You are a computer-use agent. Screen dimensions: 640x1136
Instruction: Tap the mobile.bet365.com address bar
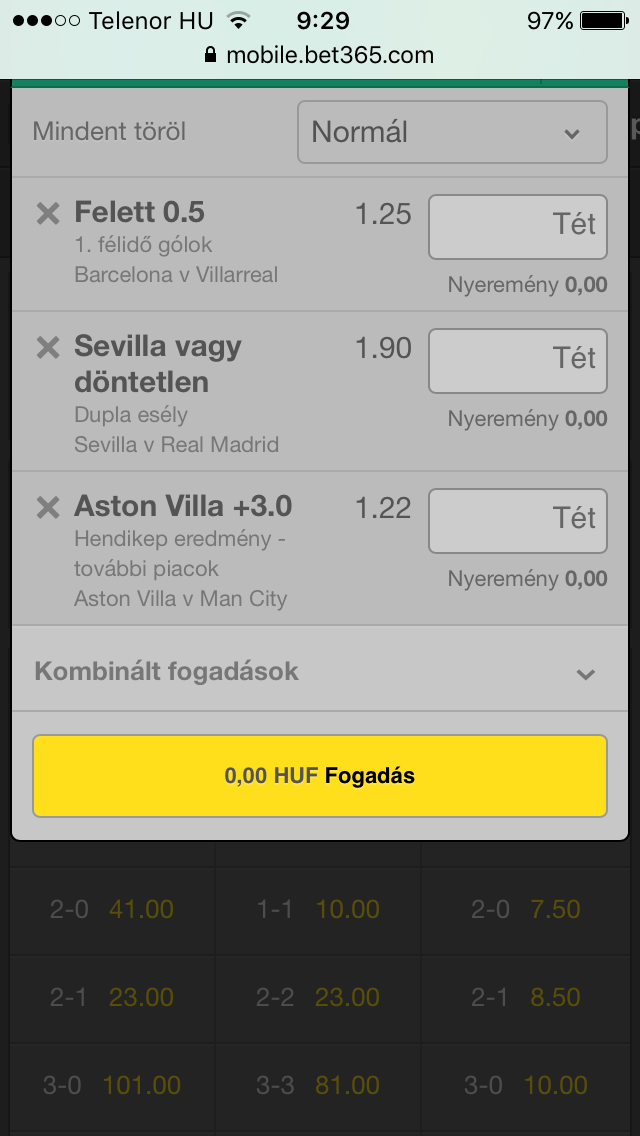click(320, 55)
